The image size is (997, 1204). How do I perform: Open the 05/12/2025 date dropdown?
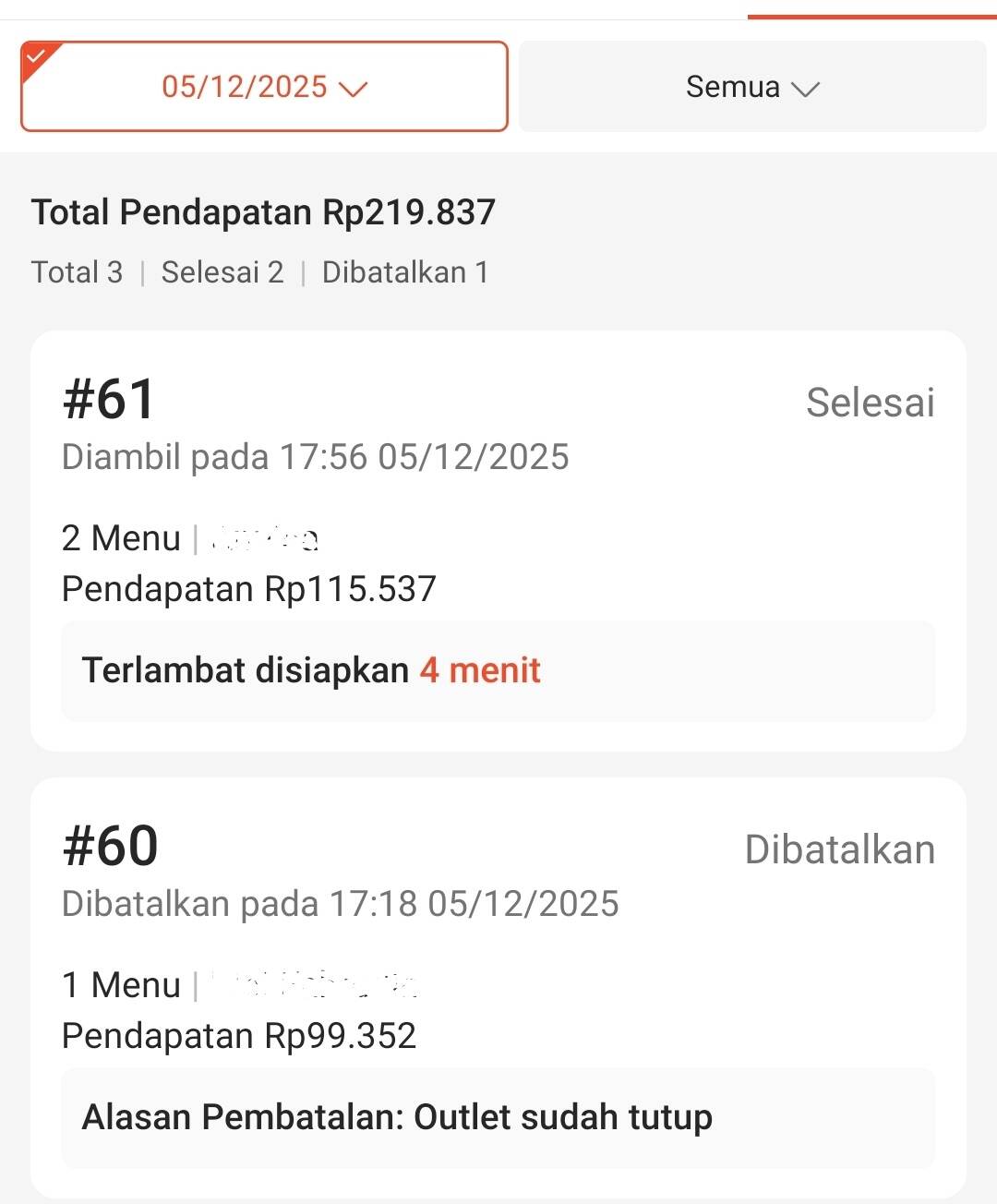click(x=264, y=87)
